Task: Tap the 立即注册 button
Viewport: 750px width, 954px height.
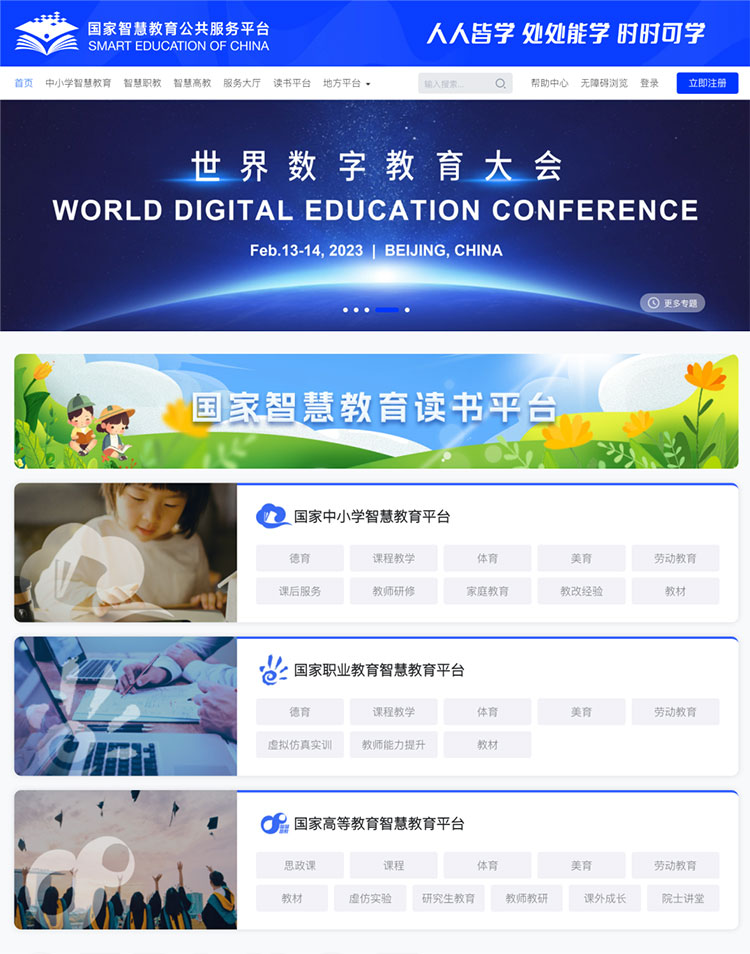Action: pyautogui.click(x=707, y=83)
